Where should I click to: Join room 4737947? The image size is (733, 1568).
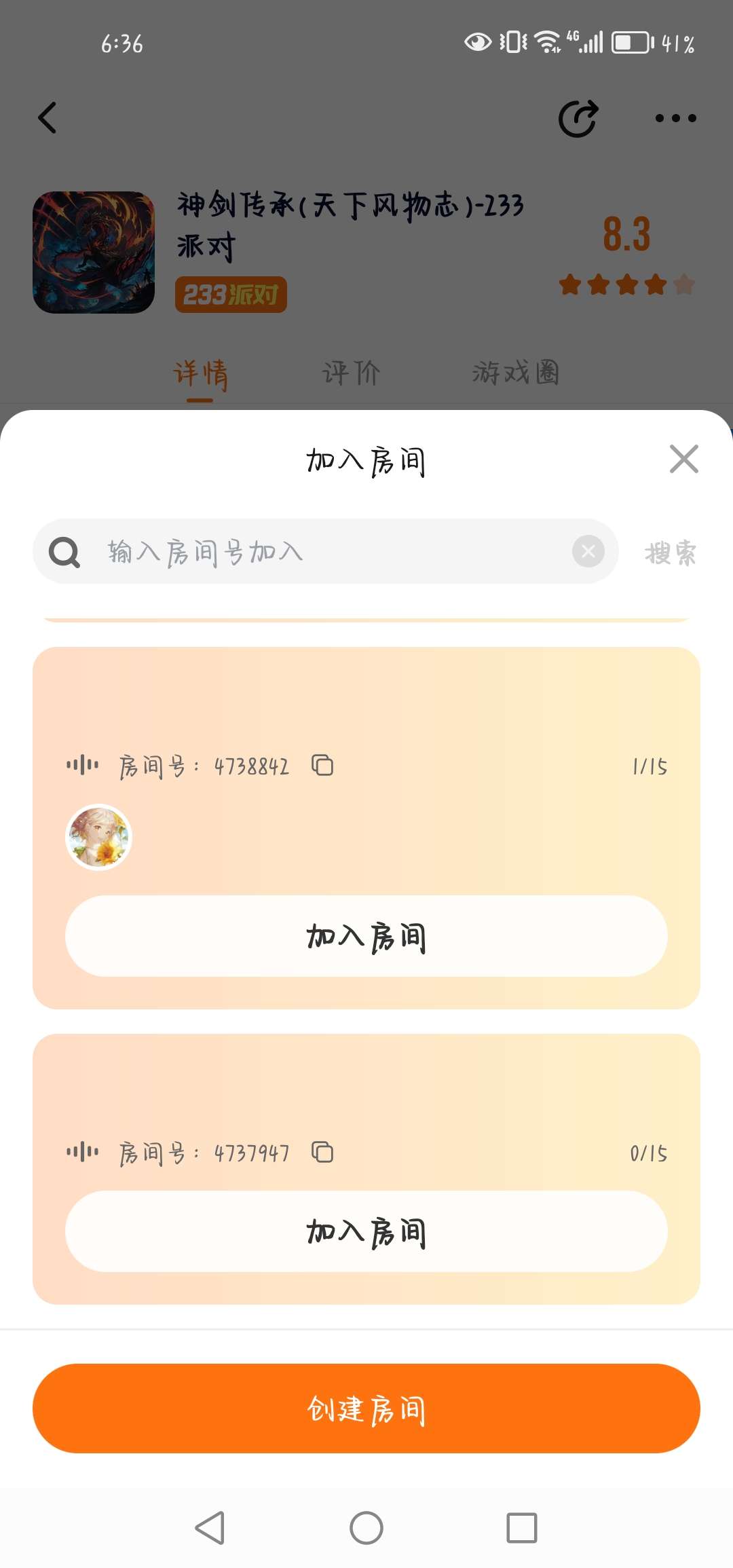(x=366, y=1231)
